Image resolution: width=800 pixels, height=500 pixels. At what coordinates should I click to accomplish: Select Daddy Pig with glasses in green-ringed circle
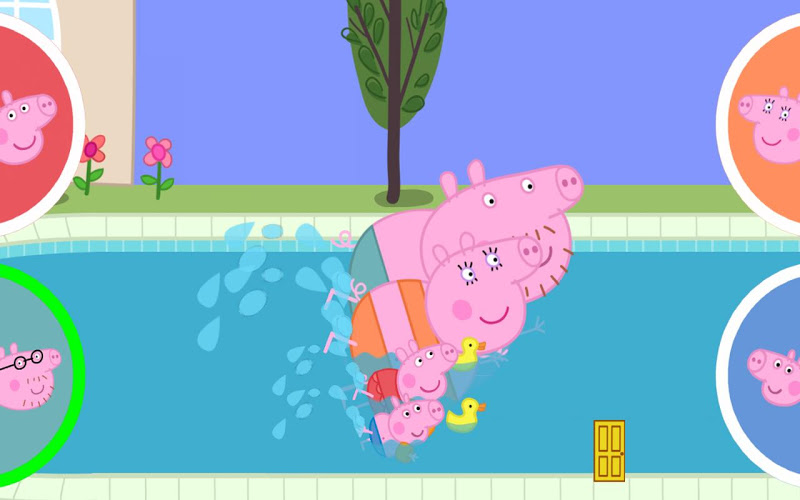[28, 375]
